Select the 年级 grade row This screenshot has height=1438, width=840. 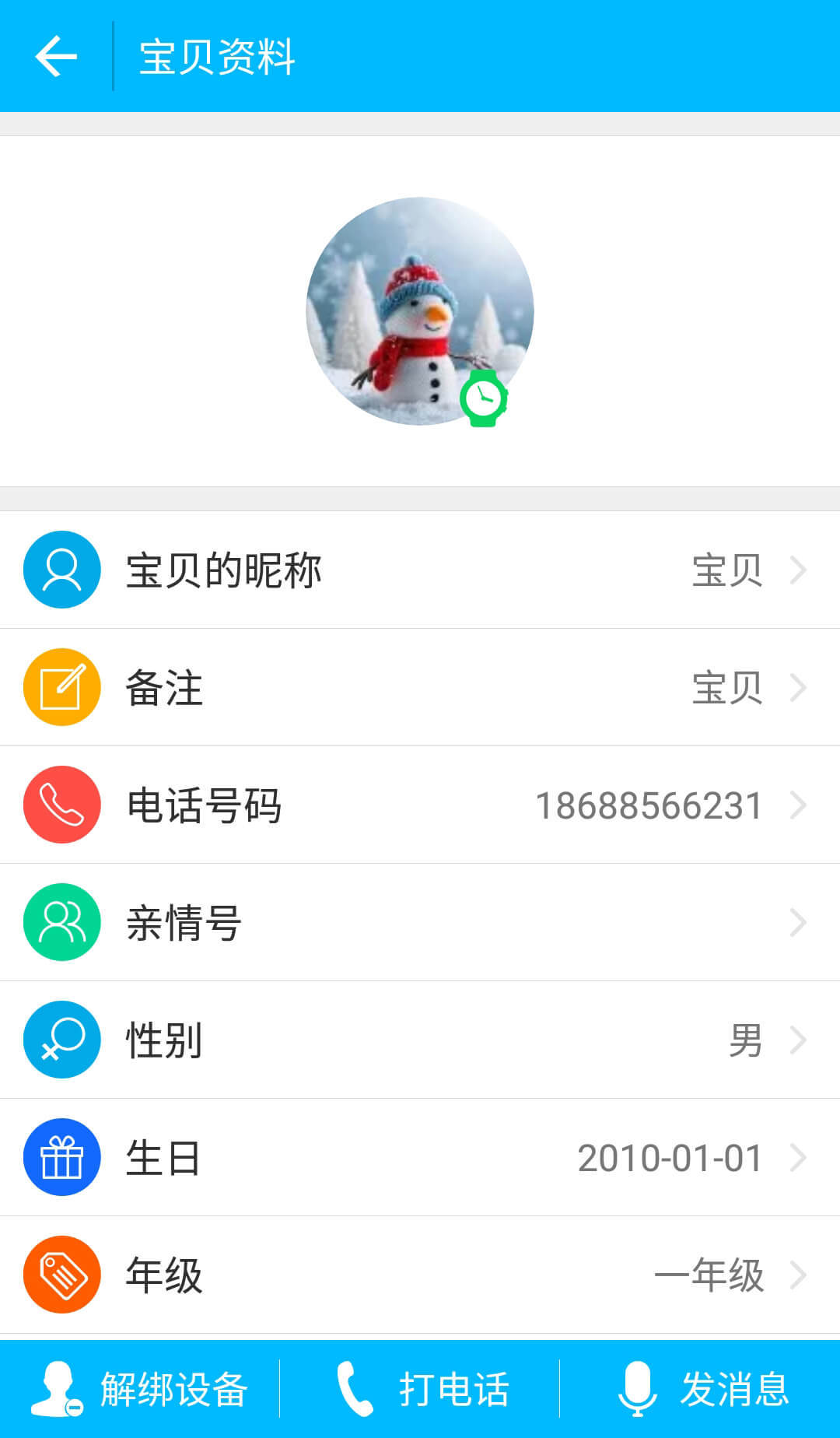pos(420,1275)
